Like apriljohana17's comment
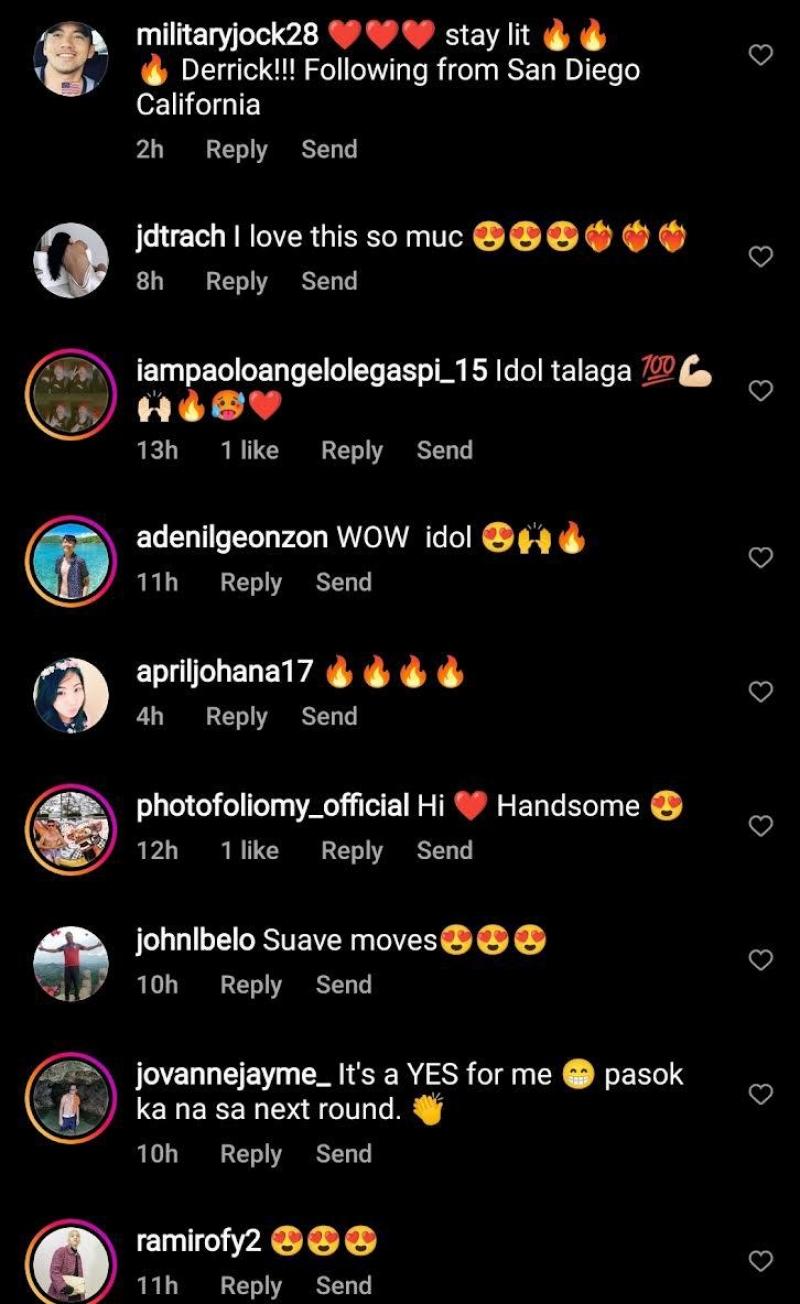 (x=761, y=691)
